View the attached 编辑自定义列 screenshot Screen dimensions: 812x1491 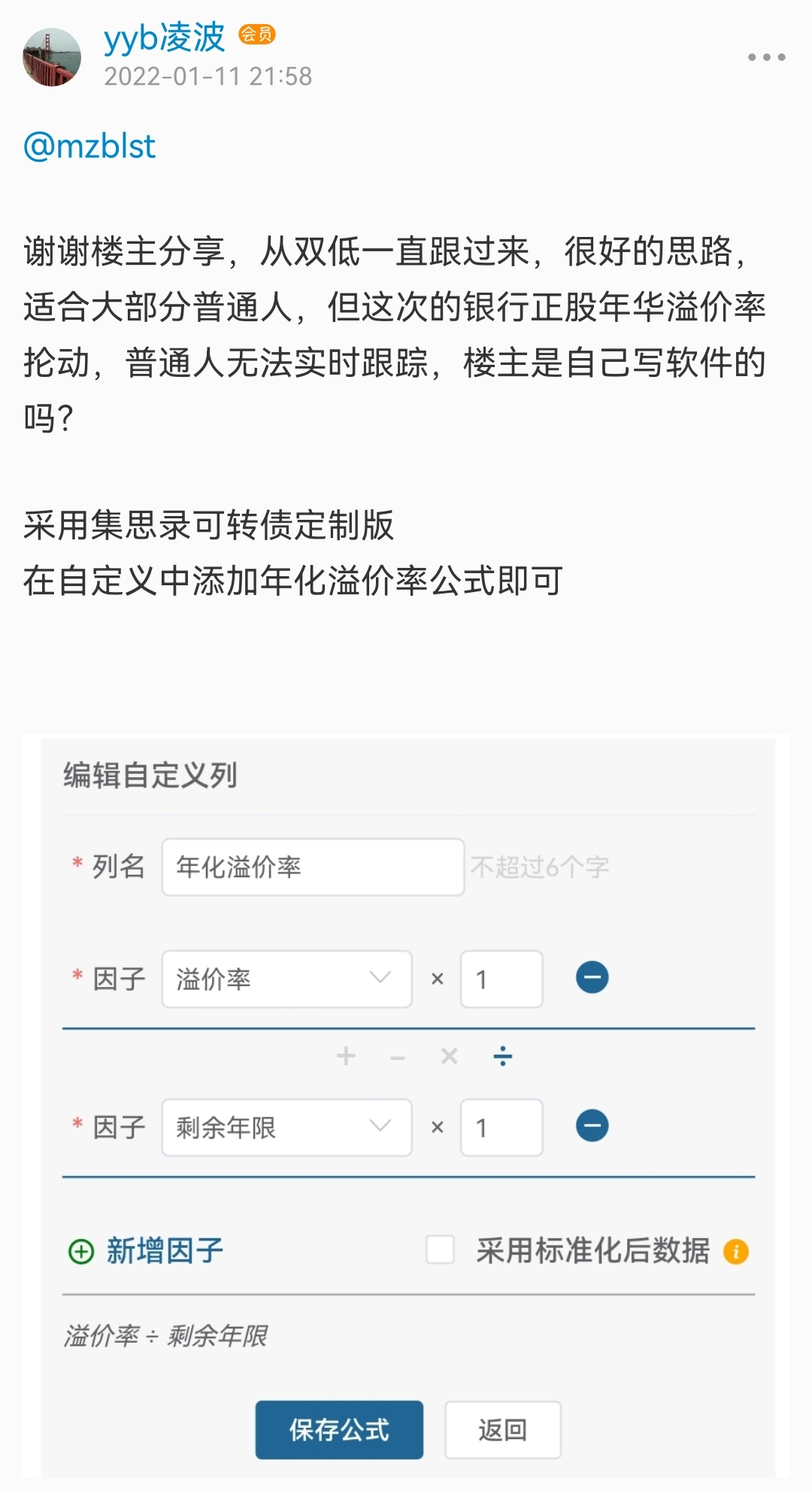(x=406, y=1106)
